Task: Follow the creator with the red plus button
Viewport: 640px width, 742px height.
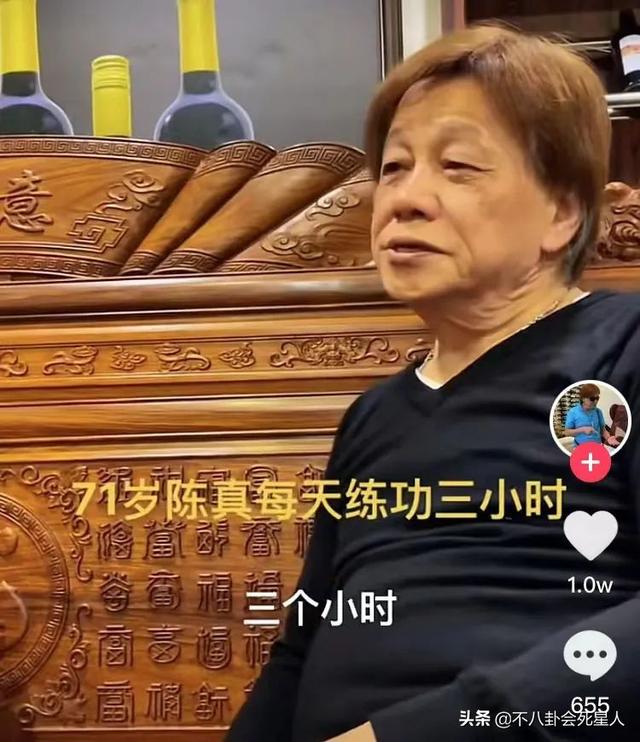Action: 590,463
